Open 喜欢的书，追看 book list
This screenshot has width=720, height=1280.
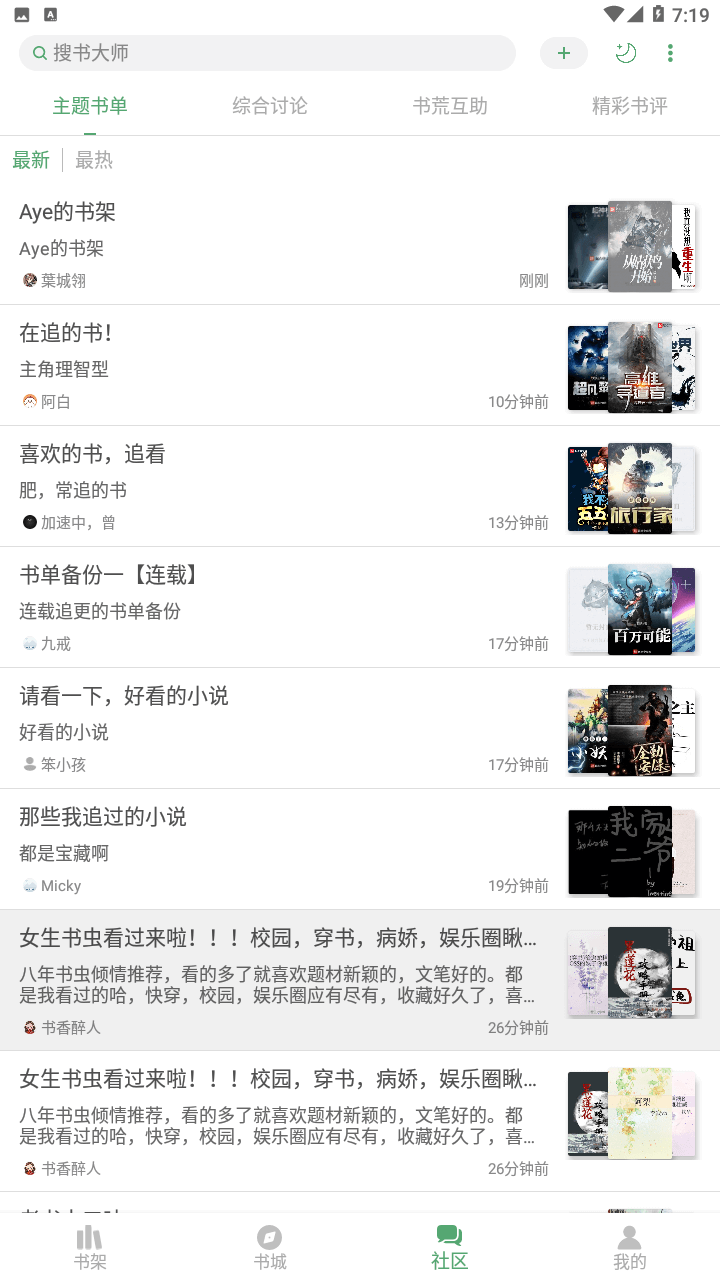pyautogui.click(x=360, y=486)
